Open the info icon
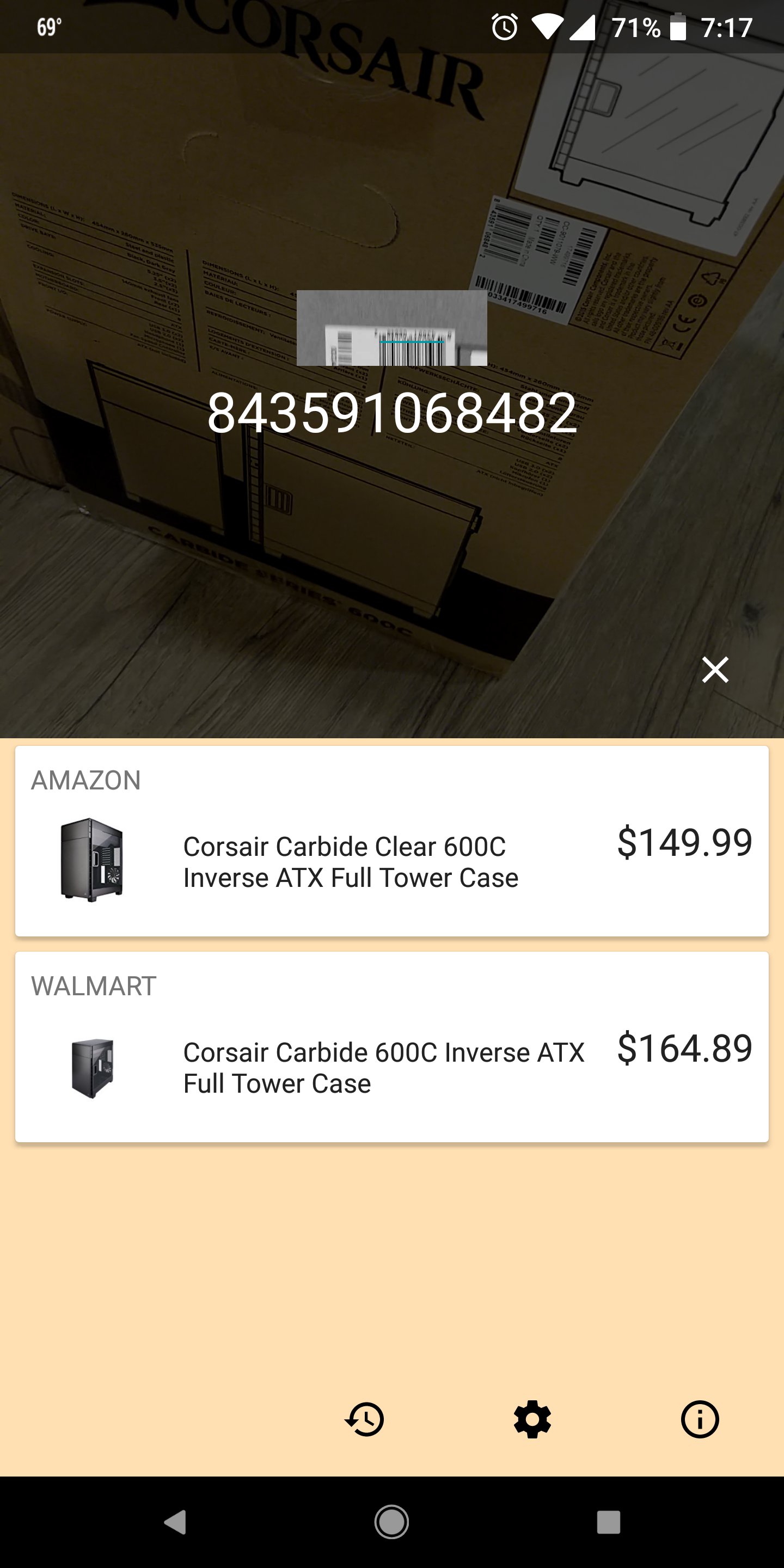This screenshot has width=784, height=1568. pyautogui.click(x=700, y=1419)
